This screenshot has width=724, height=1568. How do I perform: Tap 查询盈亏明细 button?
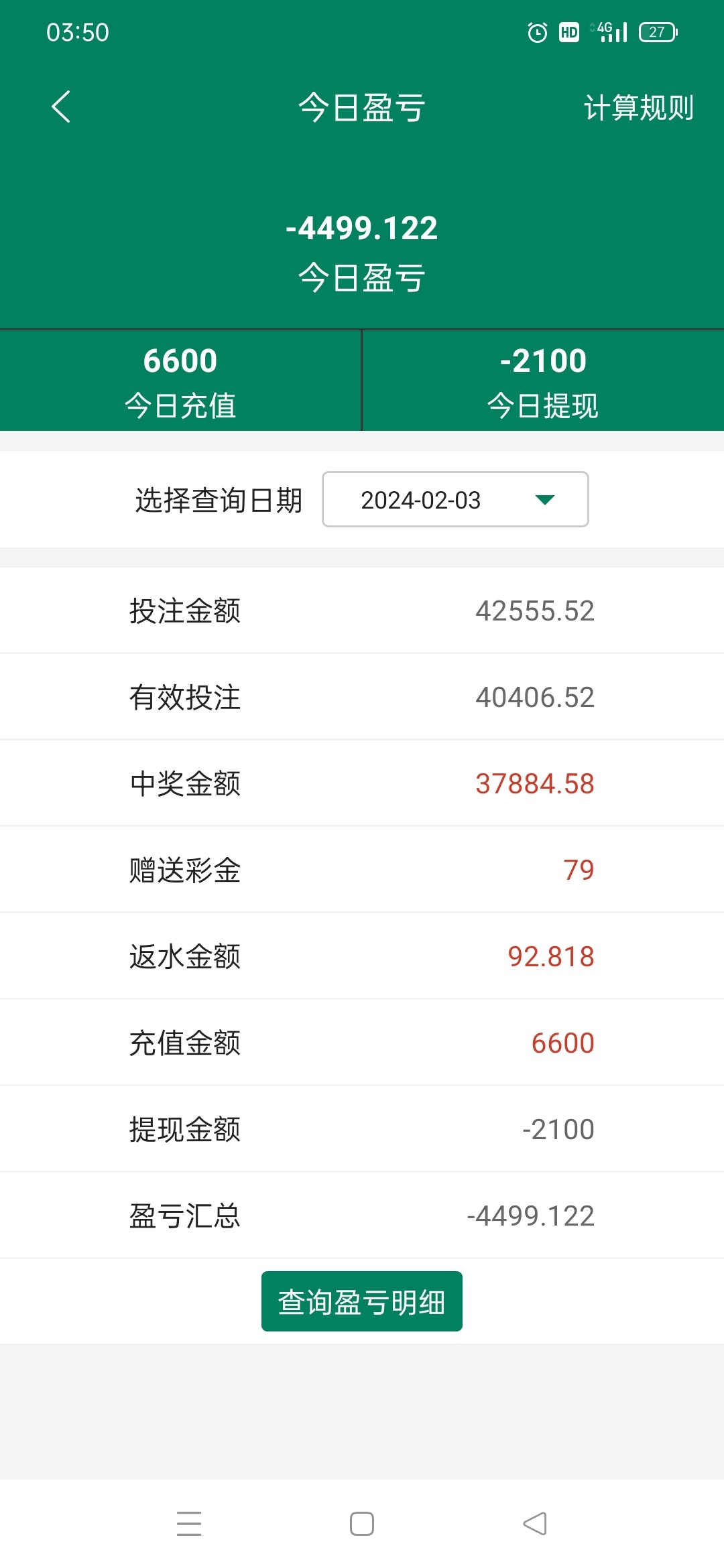[361, 1301]
